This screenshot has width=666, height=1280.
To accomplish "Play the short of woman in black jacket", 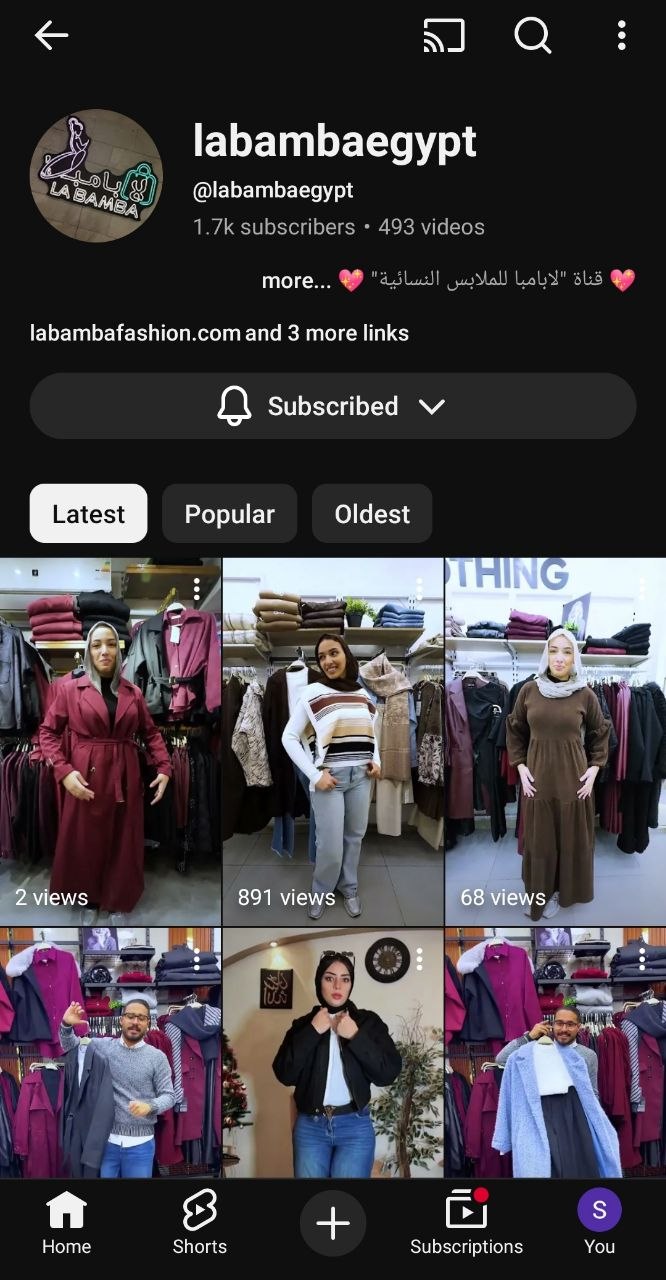I will coord(333,1053).
